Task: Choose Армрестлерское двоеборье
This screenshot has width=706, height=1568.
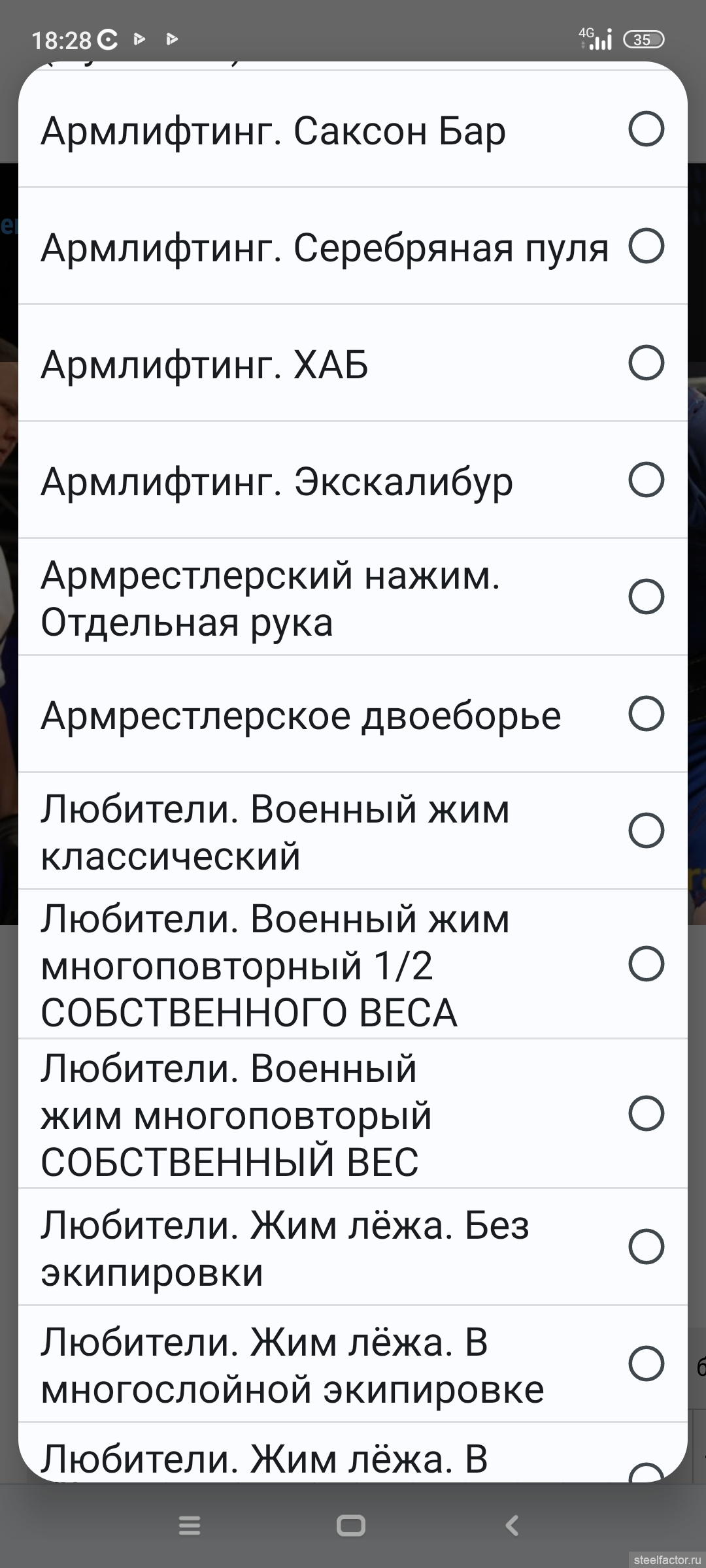Action: pyautogui.click(x=353, y=714)
